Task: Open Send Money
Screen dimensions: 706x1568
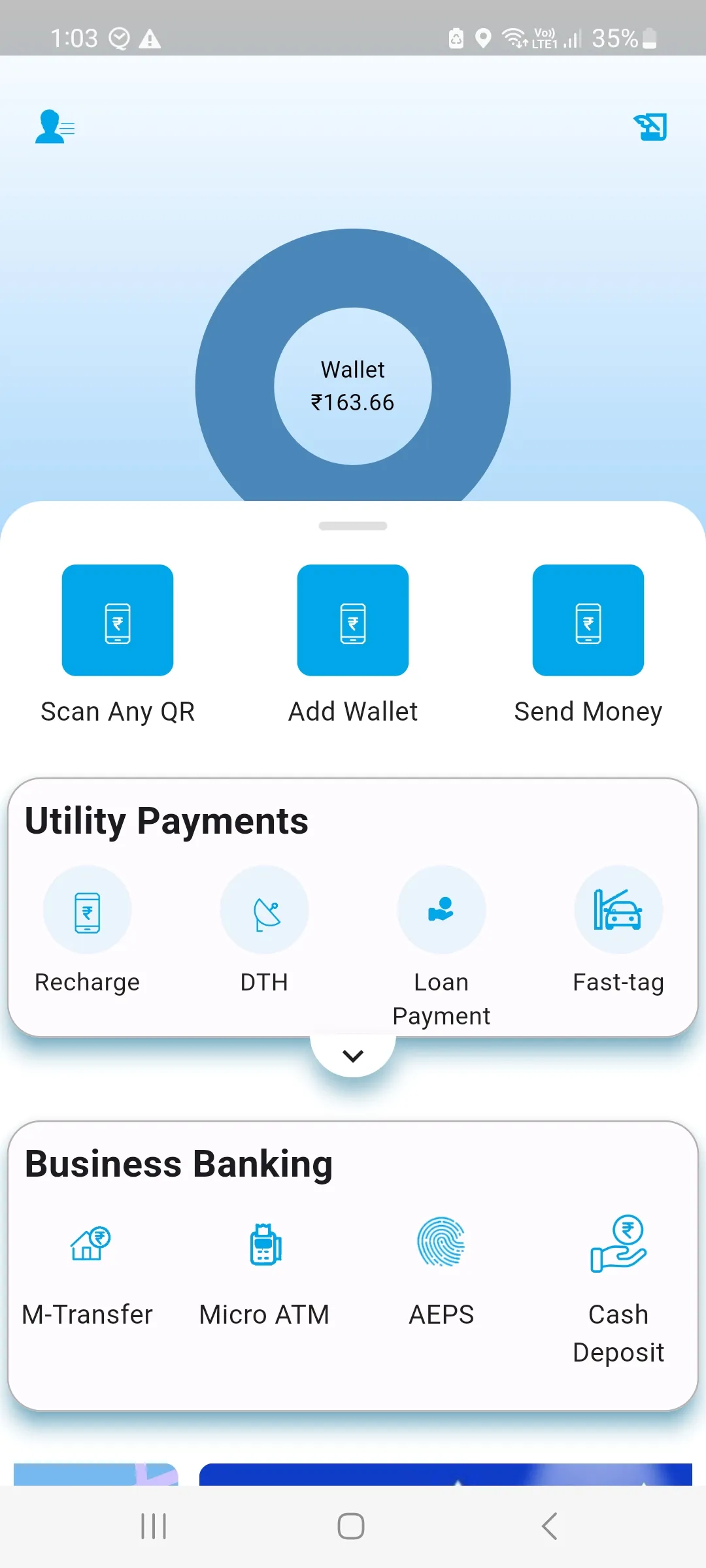Action: point(588,621)
